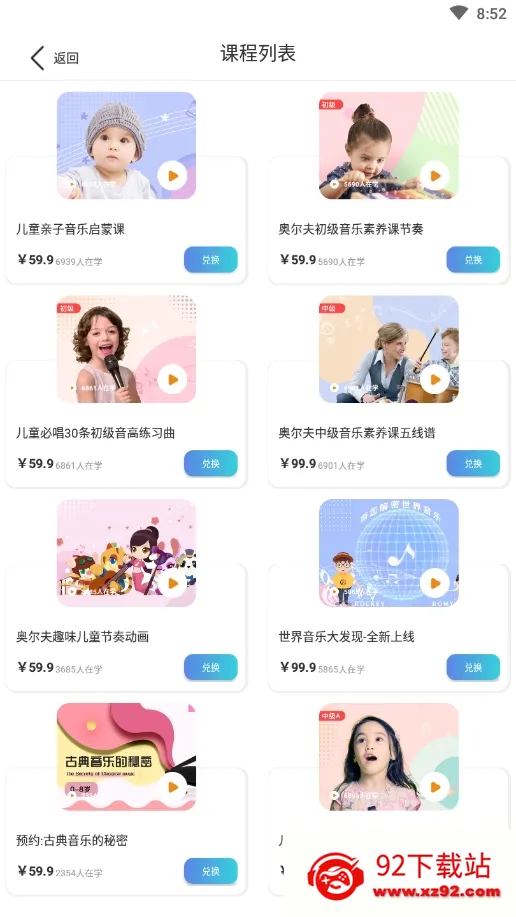Play the 奥尔夫初级音乐素养课节奏 preview
This screenshot has width=516, height=917.
[x=435, y=175]
